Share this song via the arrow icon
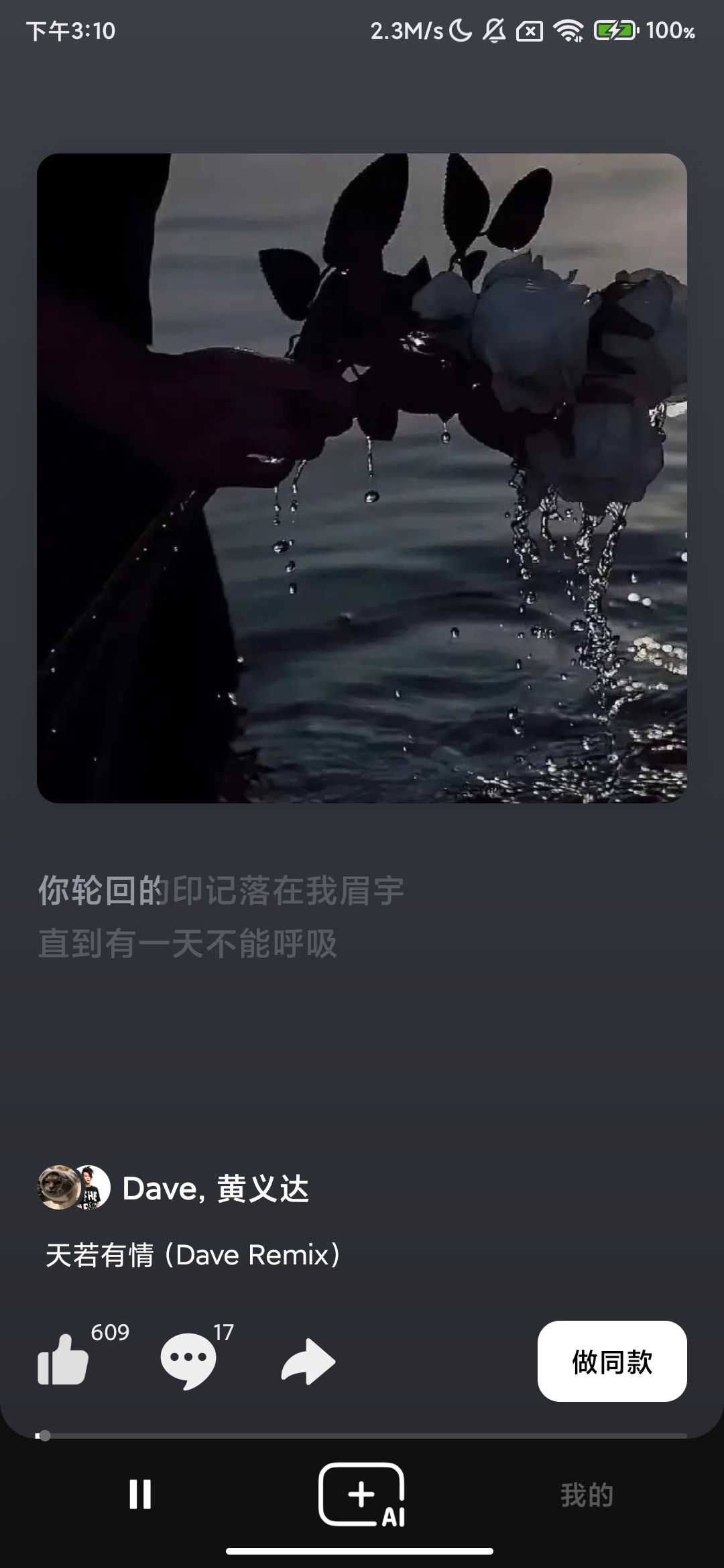This screenshot has height=1568, width=724. pyautogui.click(x=308, y=1362)
